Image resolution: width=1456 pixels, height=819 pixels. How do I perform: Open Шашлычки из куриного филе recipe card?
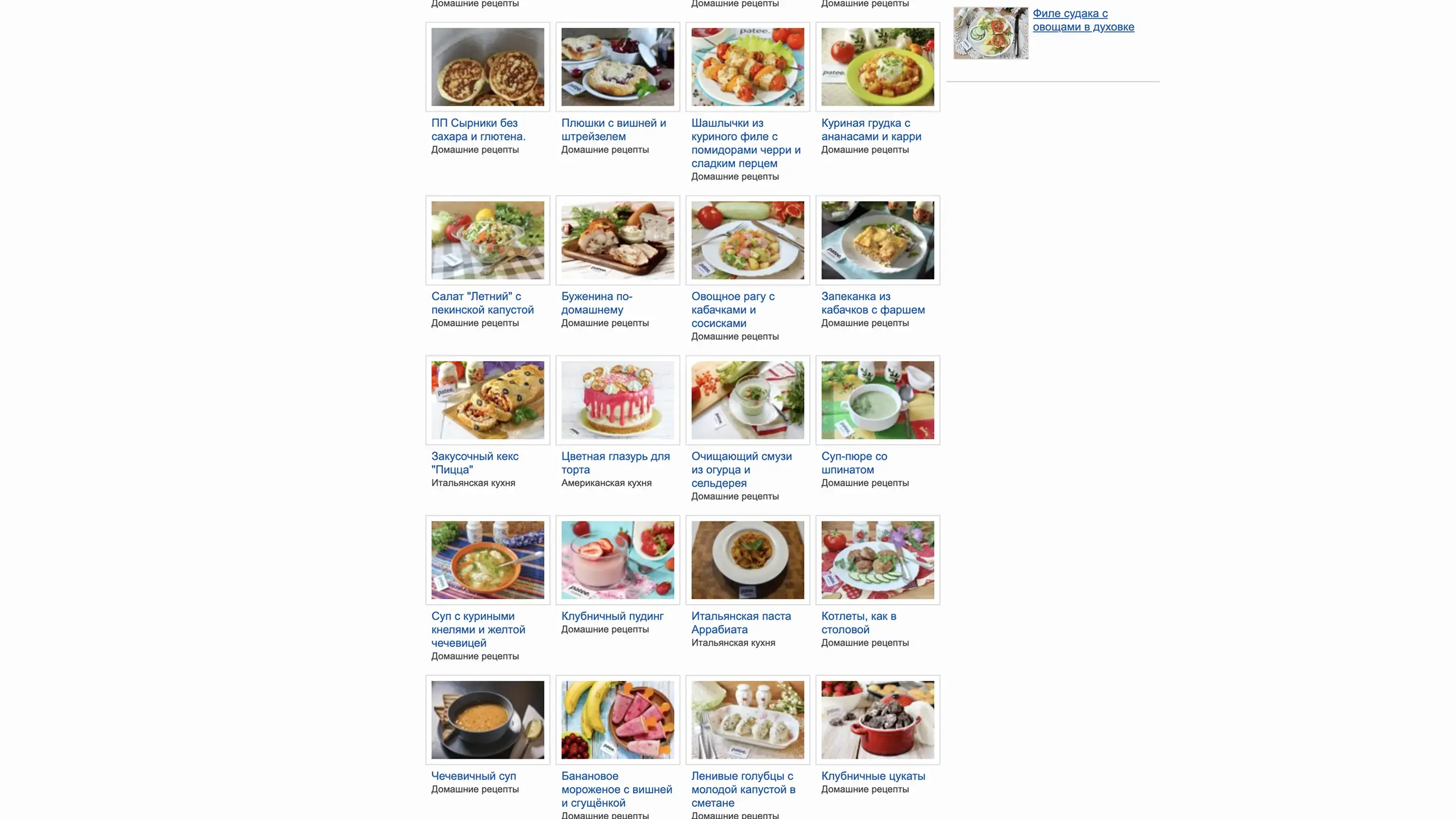(x=747, y=67)
